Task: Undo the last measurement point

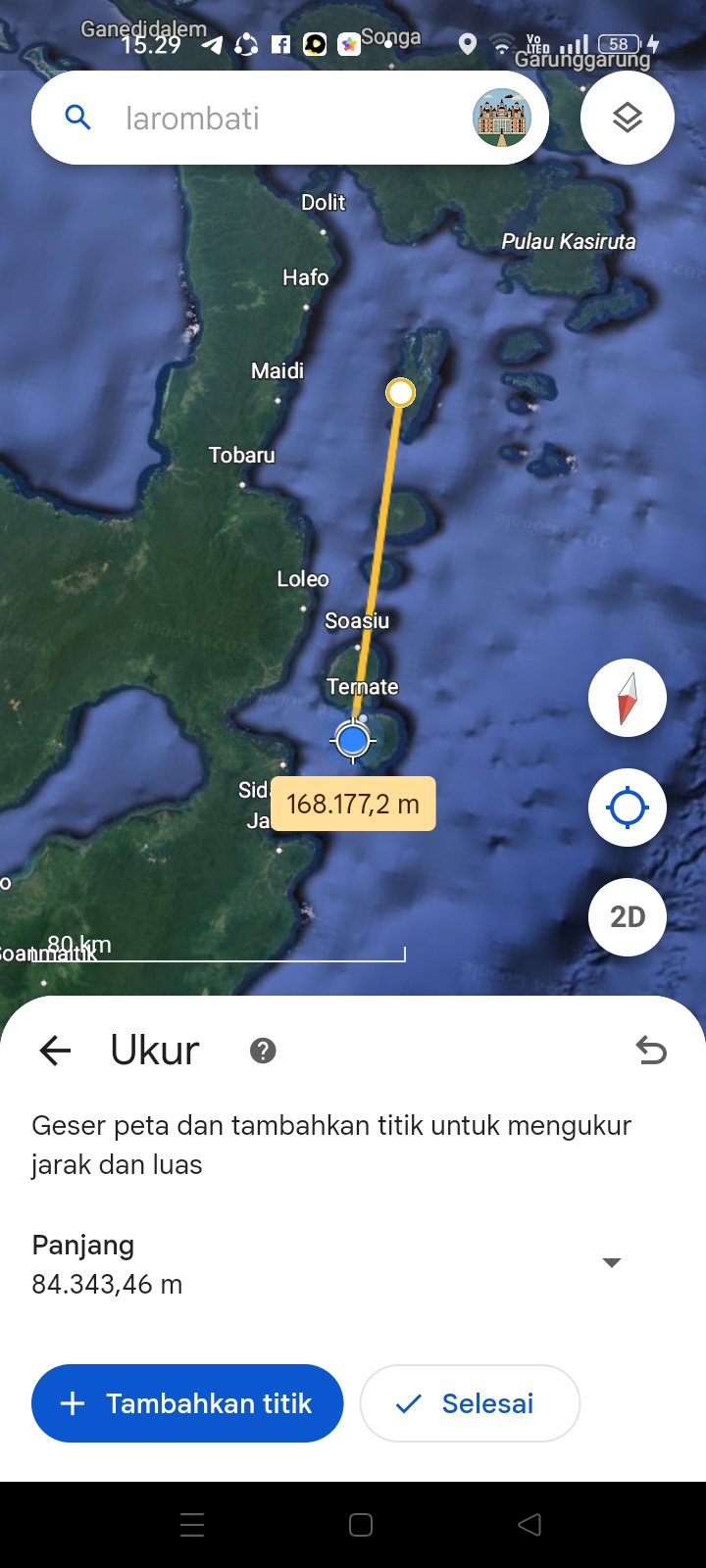Action: [651, 1051]
